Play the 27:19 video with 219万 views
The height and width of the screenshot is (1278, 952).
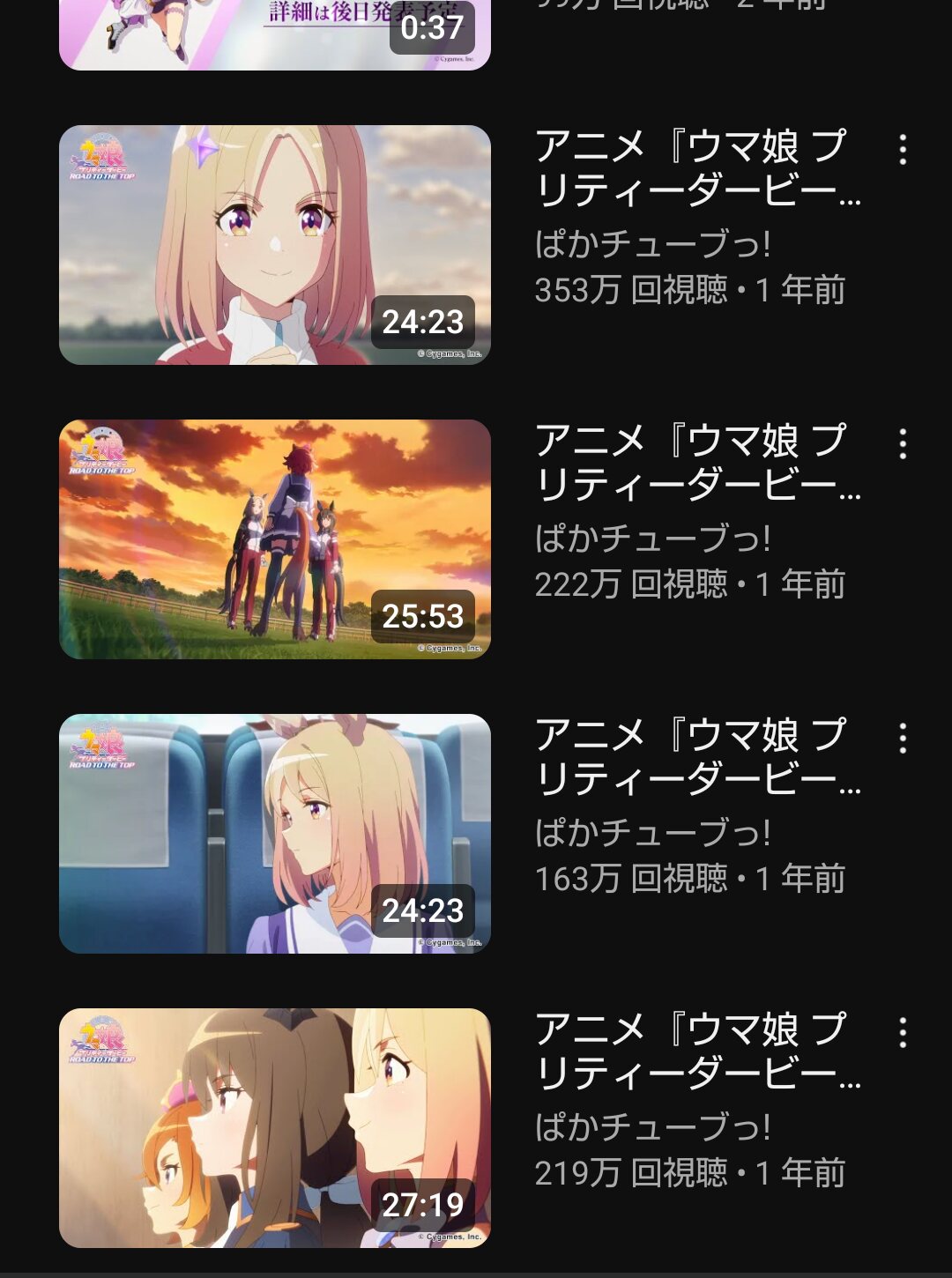(x=274, y=1127)
